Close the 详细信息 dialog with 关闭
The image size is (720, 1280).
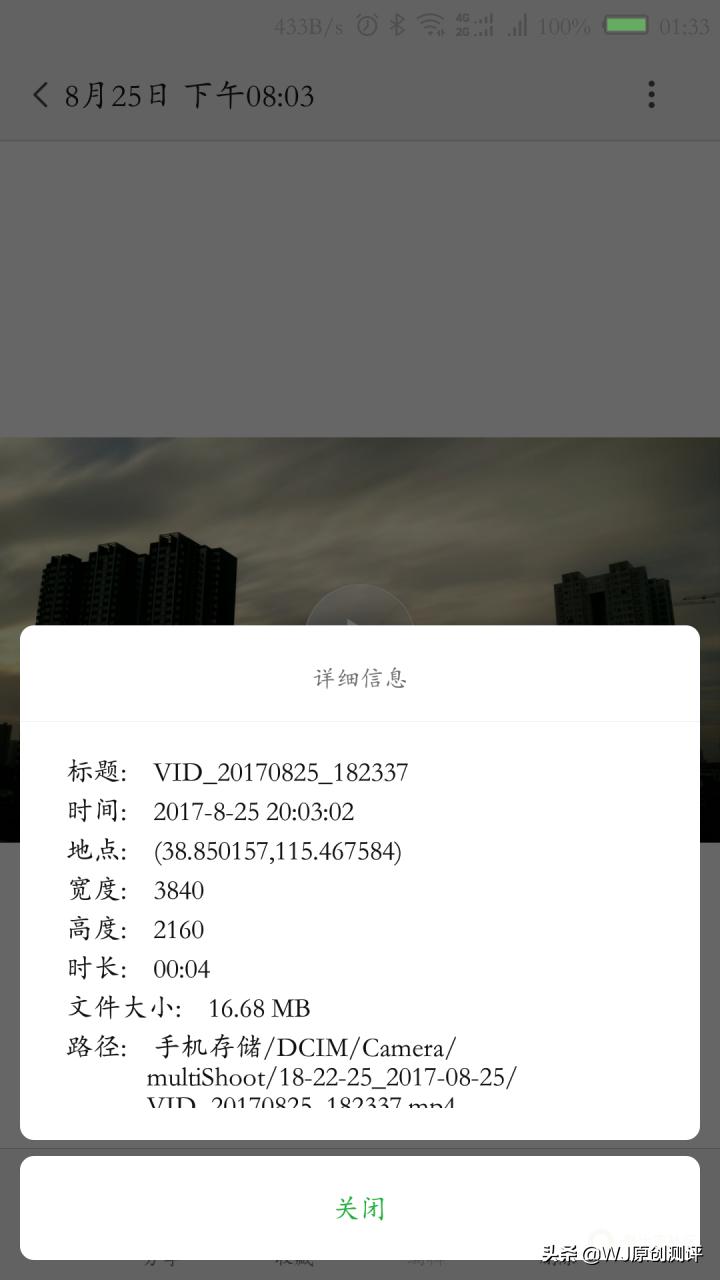click(x=360, y=1207)
